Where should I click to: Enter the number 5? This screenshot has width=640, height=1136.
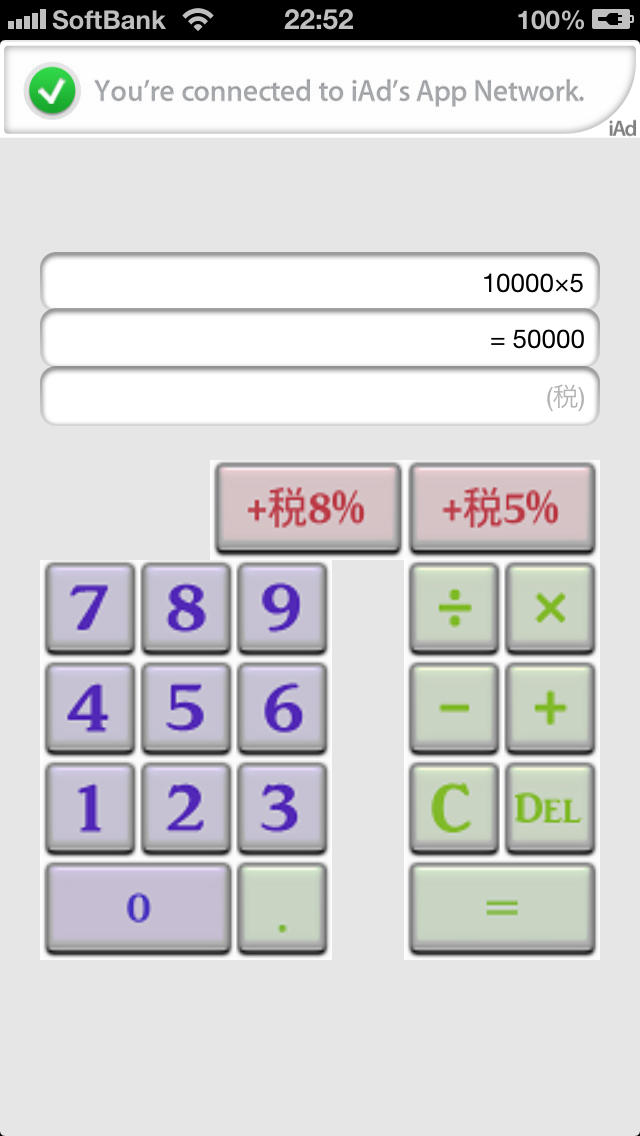click(186, 707)
